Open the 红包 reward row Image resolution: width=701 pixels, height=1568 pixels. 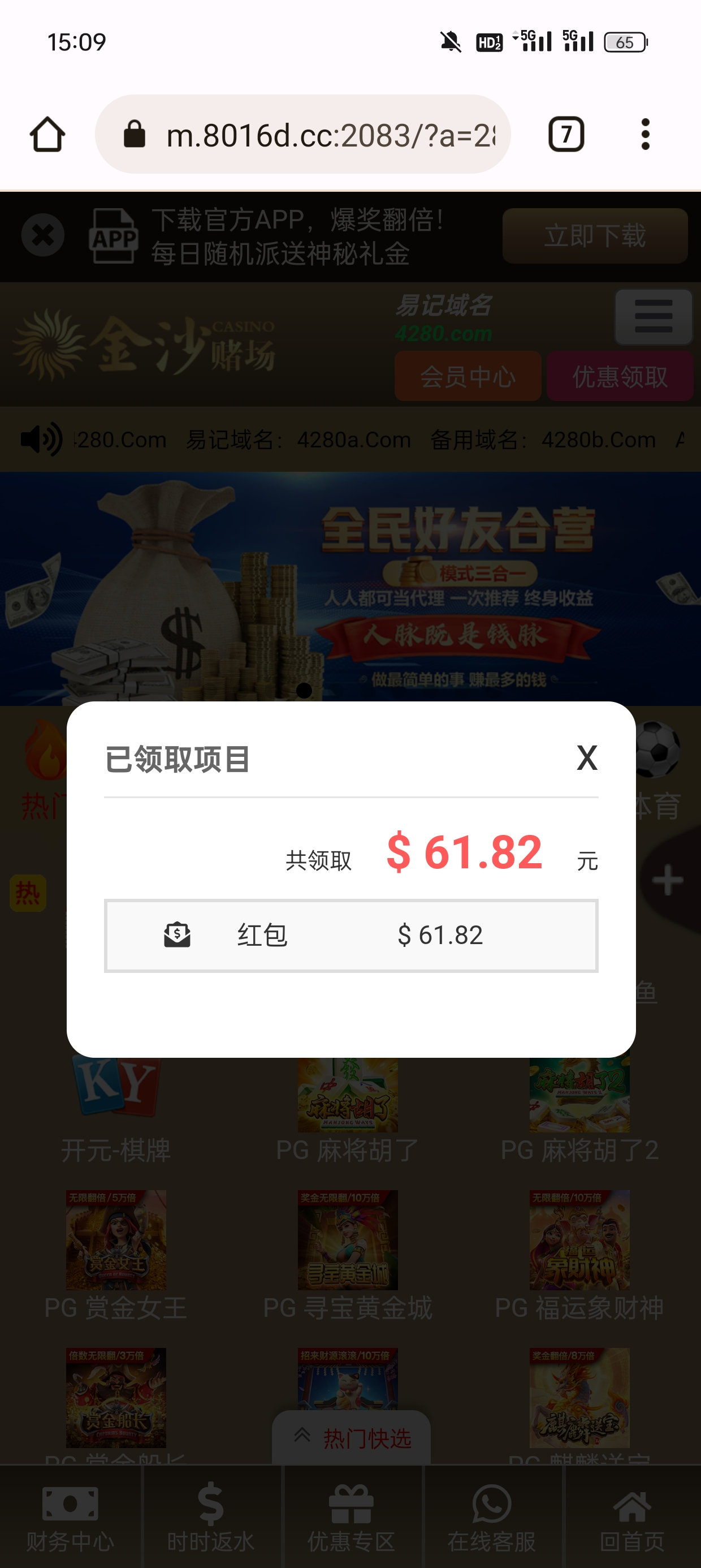350,936
